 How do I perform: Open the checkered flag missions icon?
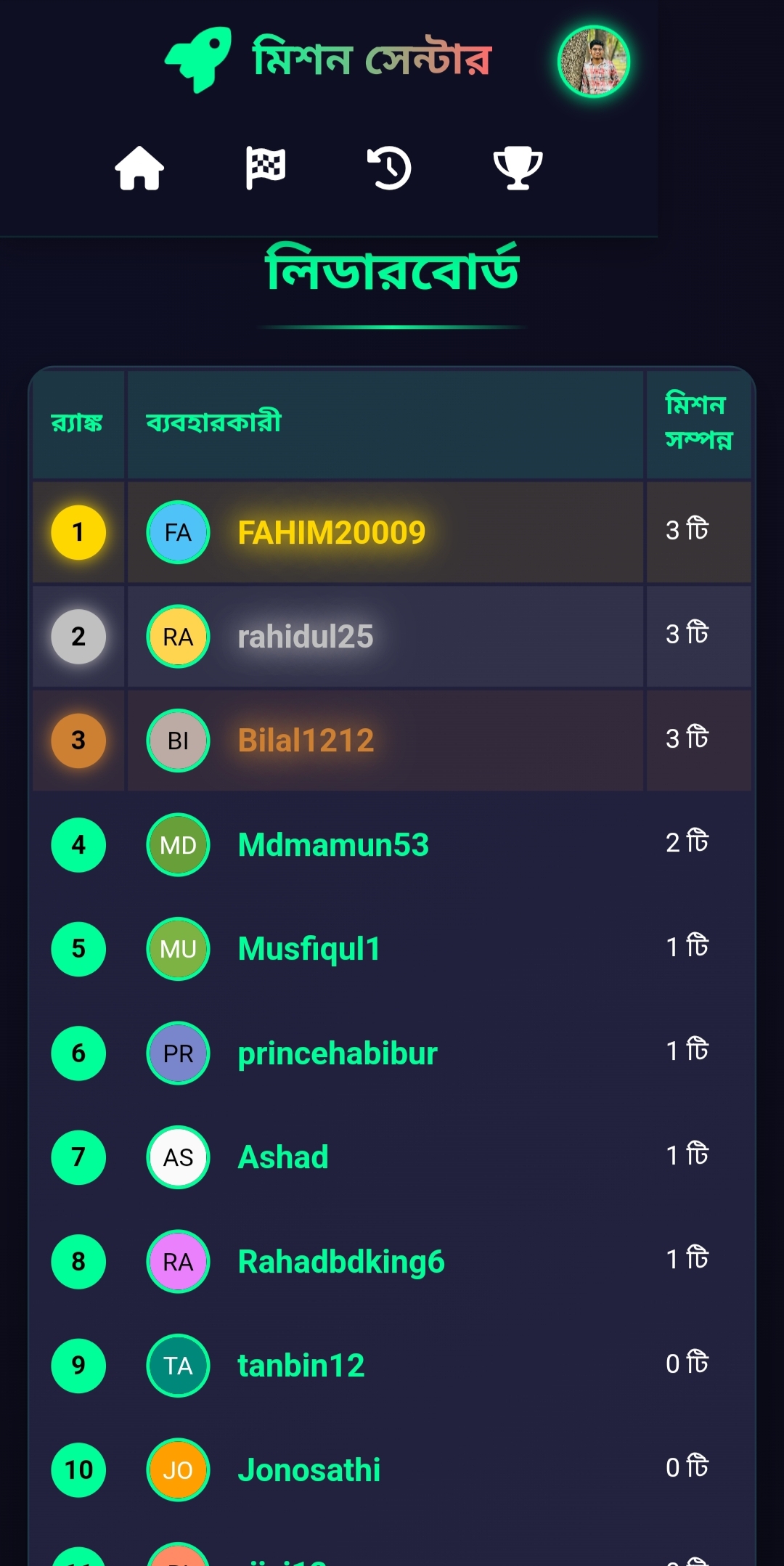click(x=265, y=168)
